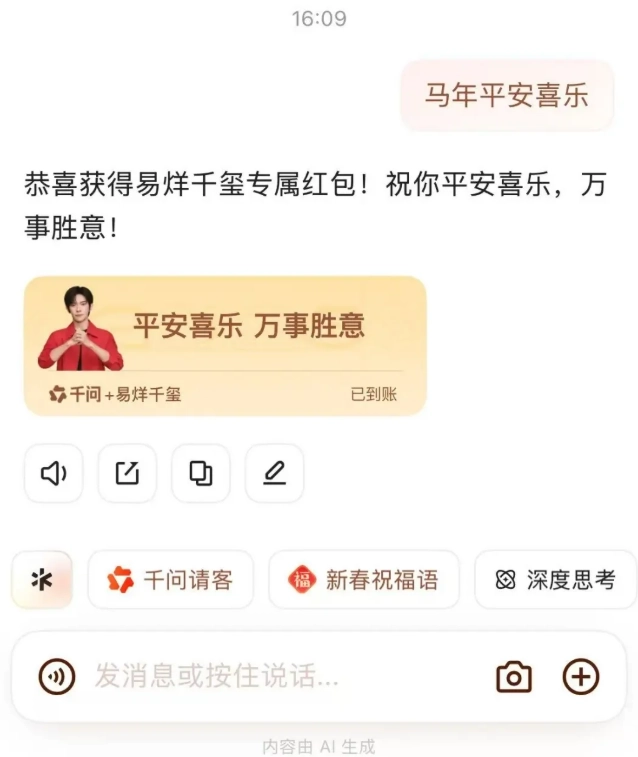Share the AI reply
Screen dimensions: 638x757
tap(127, 473)
